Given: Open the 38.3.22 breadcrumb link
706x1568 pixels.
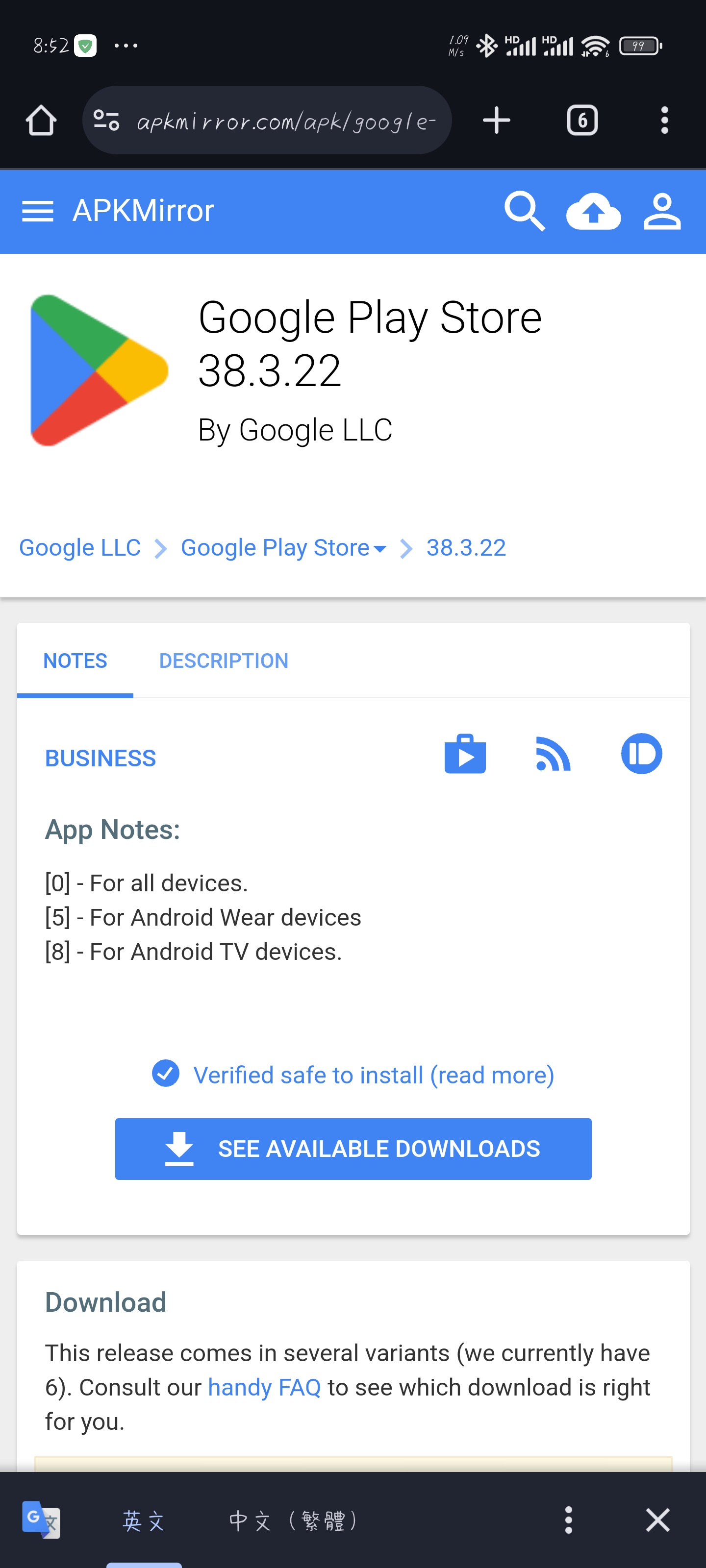Looking at the screenshot, I should coord(465,548).
